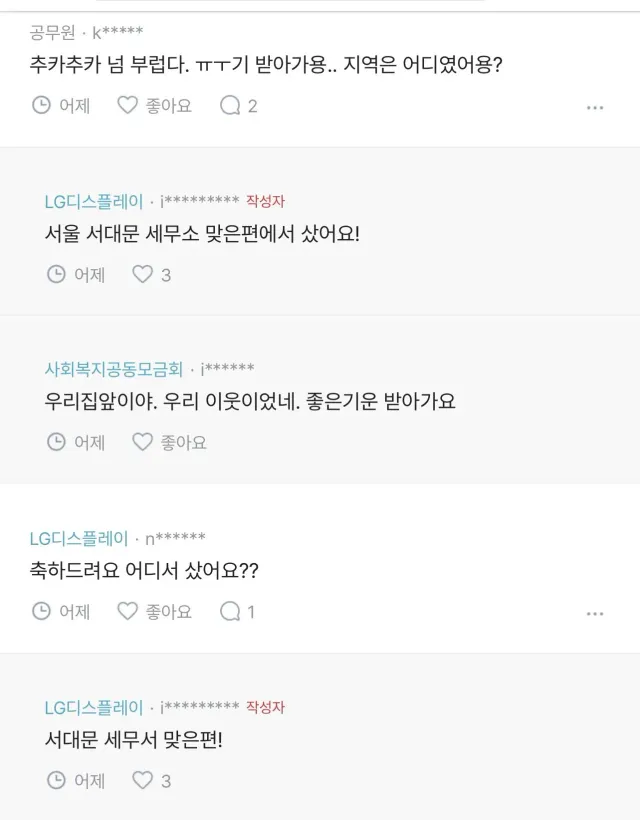This screenshot has width=640, height=820.
Task: Open replies on 축하드려요 어디서 샀어요?? comment
Action: point(237,611)
